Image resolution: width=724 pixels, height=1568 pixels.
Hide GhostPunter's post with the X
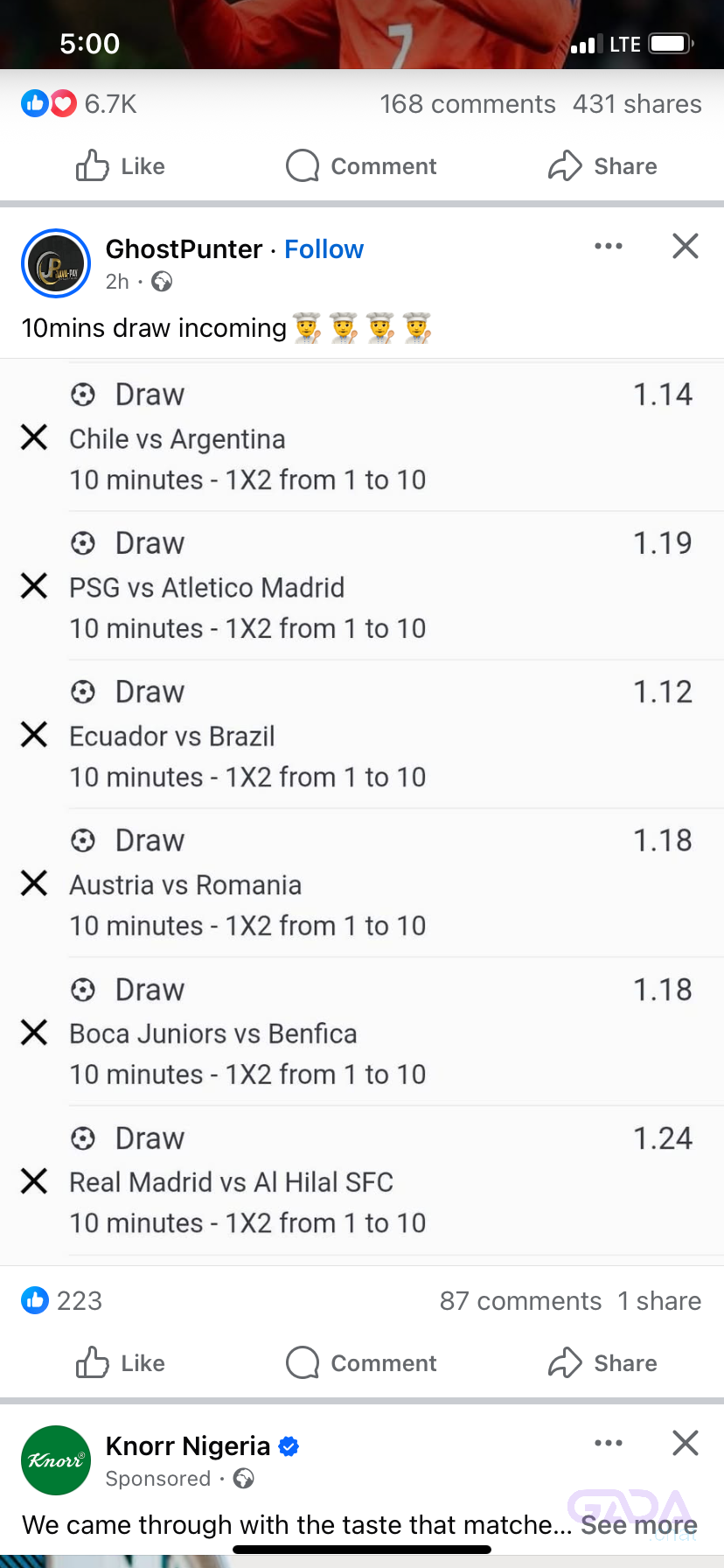coord(686,246)
